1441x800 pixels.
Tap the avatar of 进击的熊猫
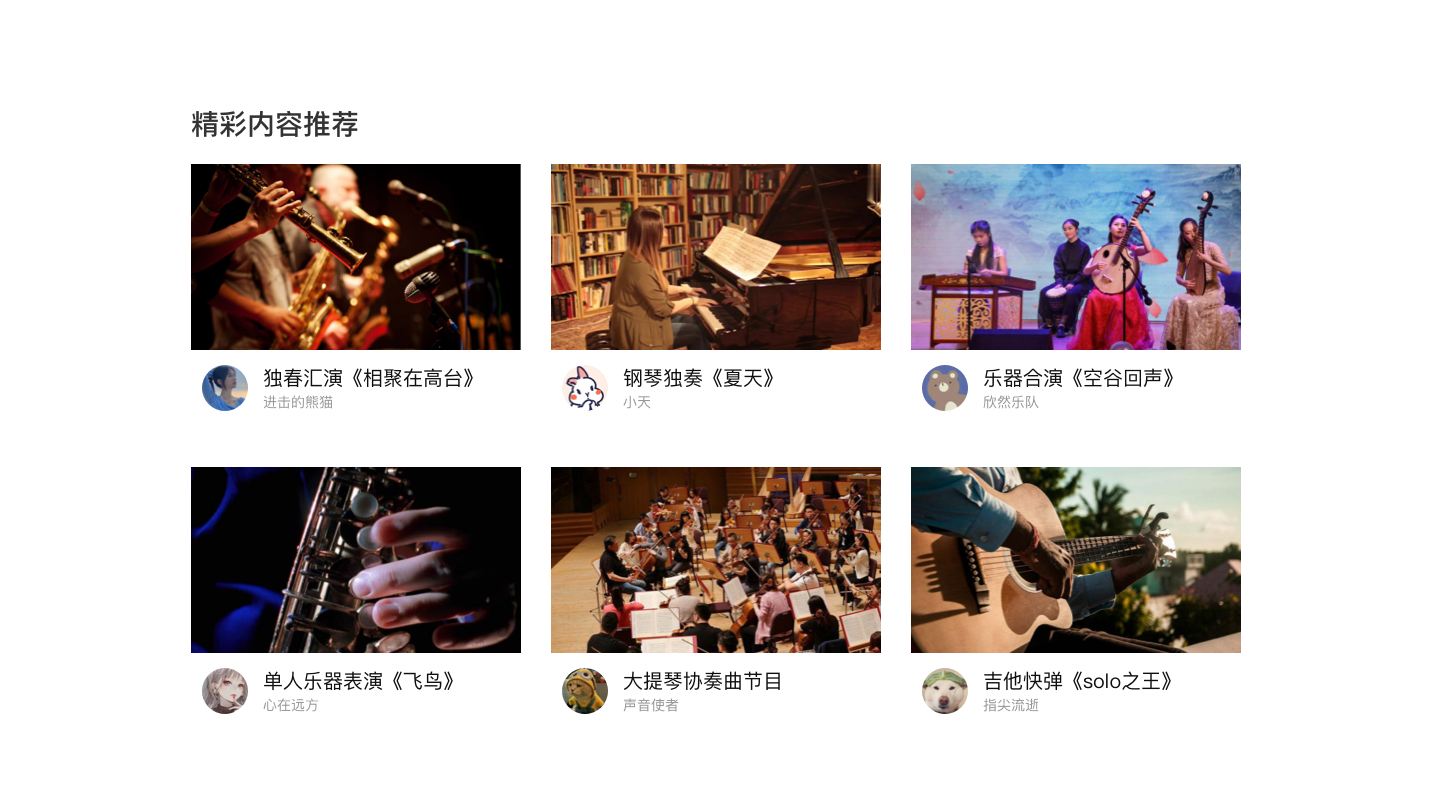225,388
